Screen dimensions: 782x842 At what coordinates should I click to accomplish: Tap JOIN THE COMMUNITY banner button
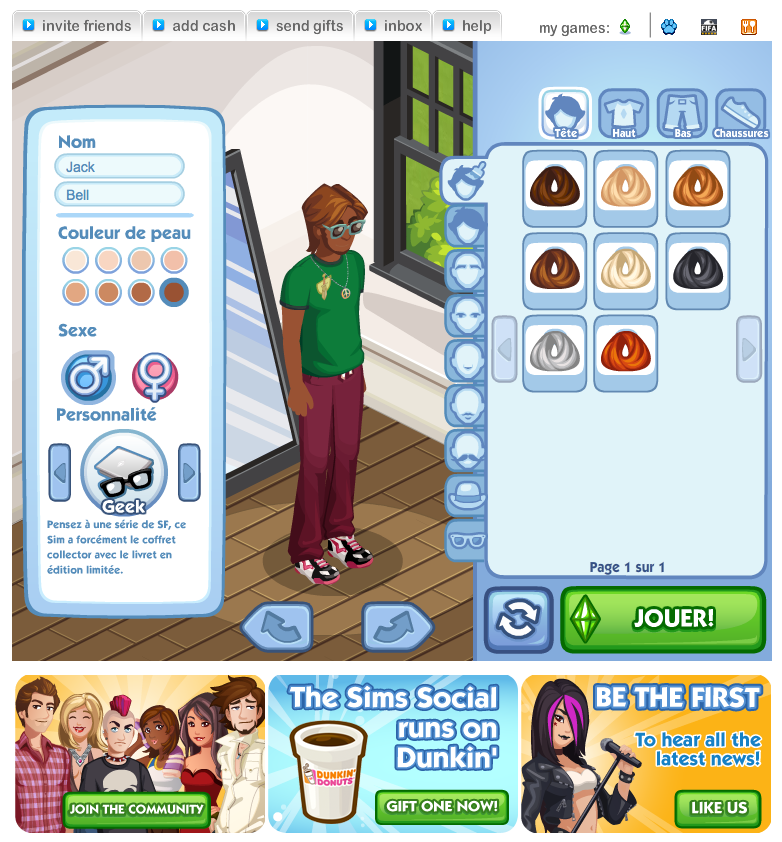(136, 809)
